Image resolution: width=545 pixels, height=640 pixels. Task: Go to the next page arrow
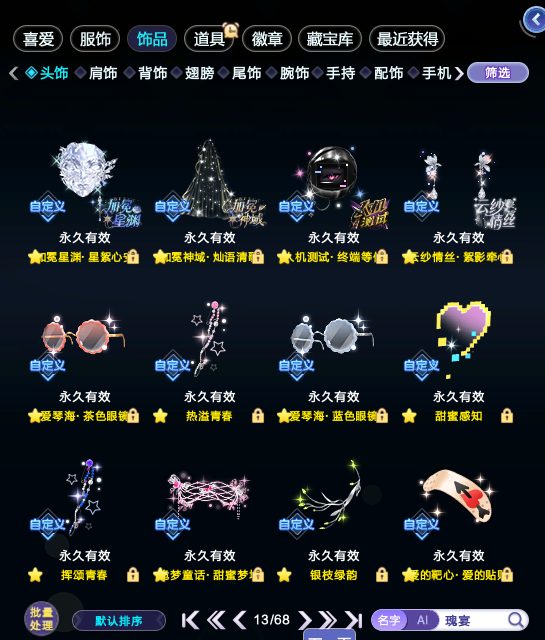304,620
